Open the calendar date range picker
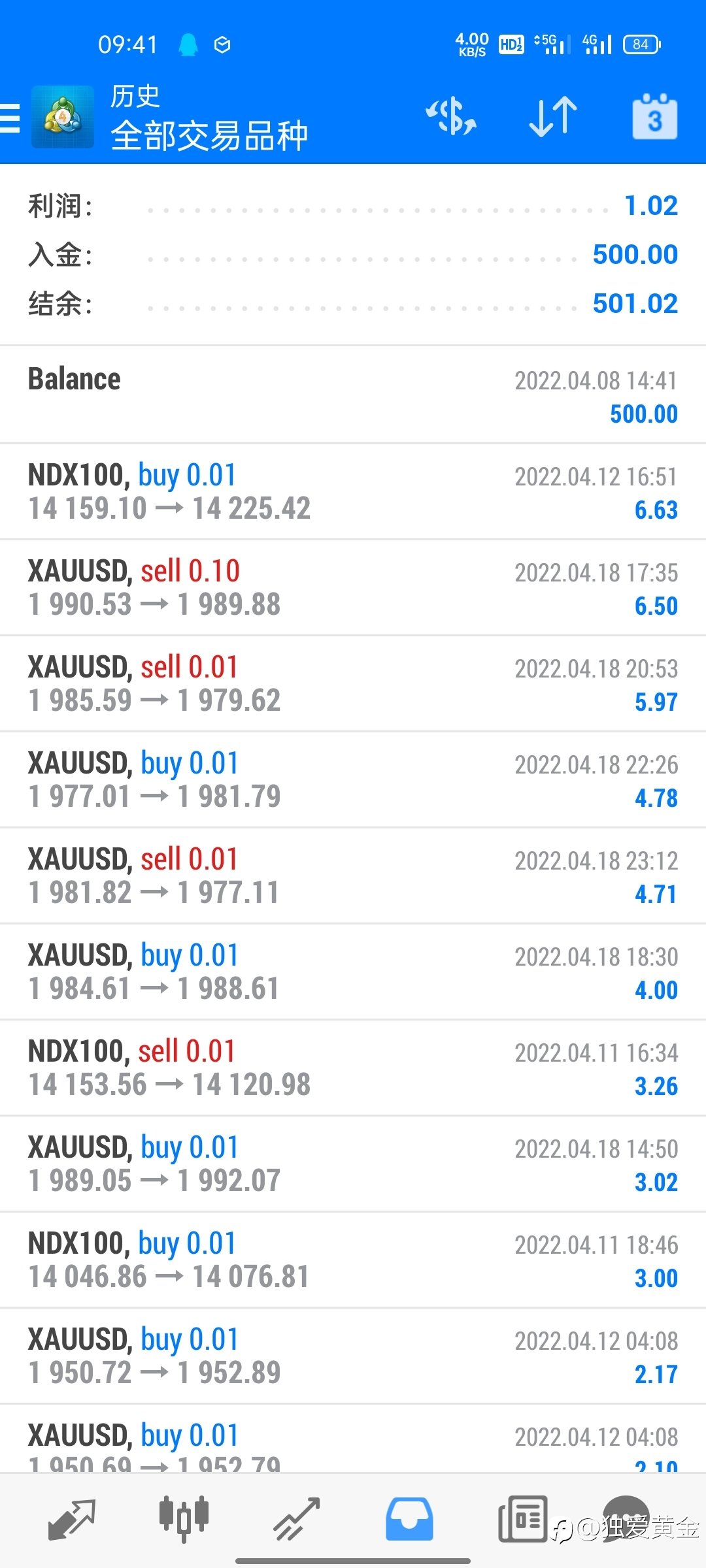This screenshot has height=1568, width=706. [x=654, y=117]
